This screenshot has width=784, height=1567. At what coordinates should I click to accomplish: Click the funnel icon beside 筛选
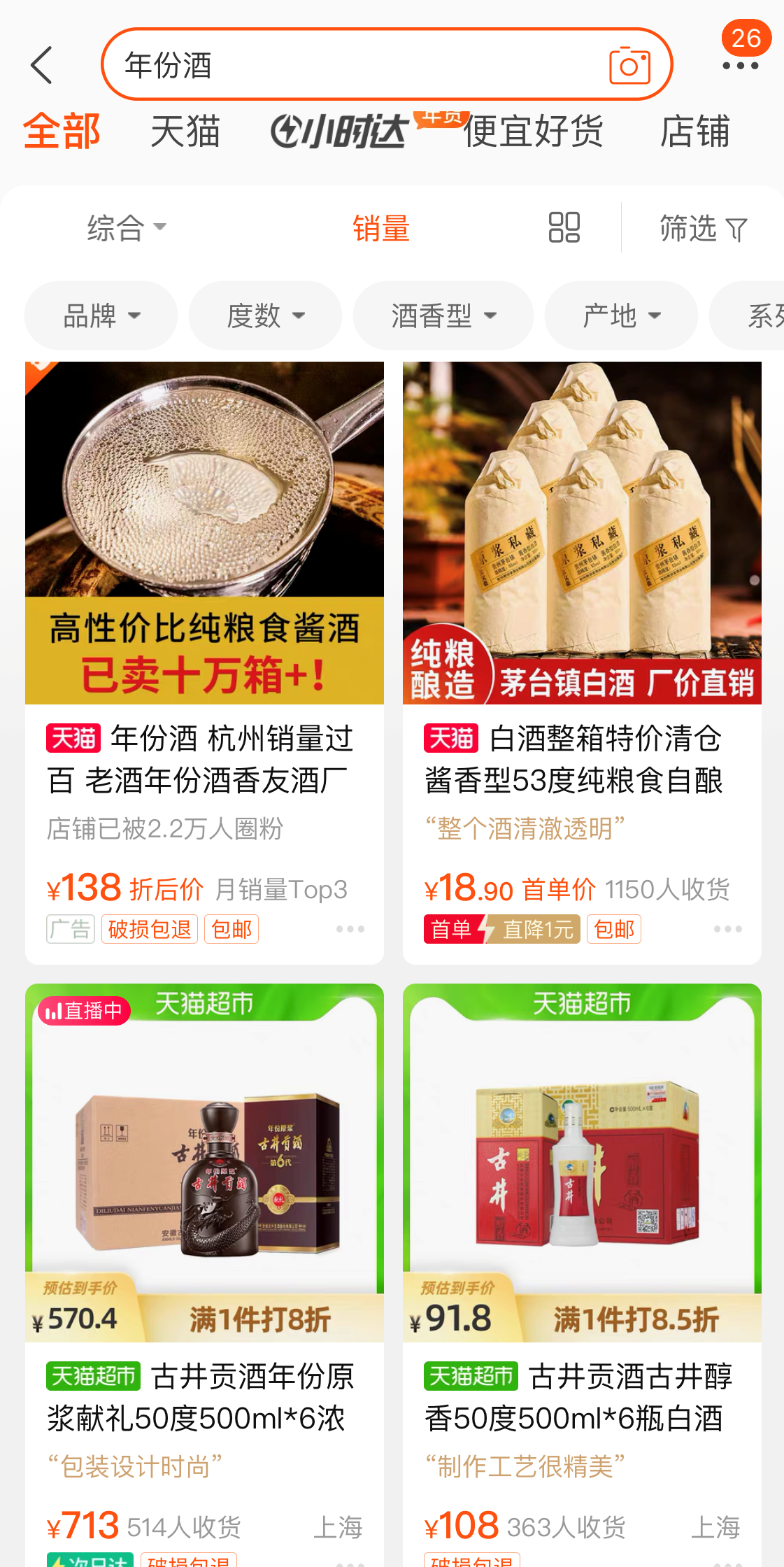(x=736, y=227)
